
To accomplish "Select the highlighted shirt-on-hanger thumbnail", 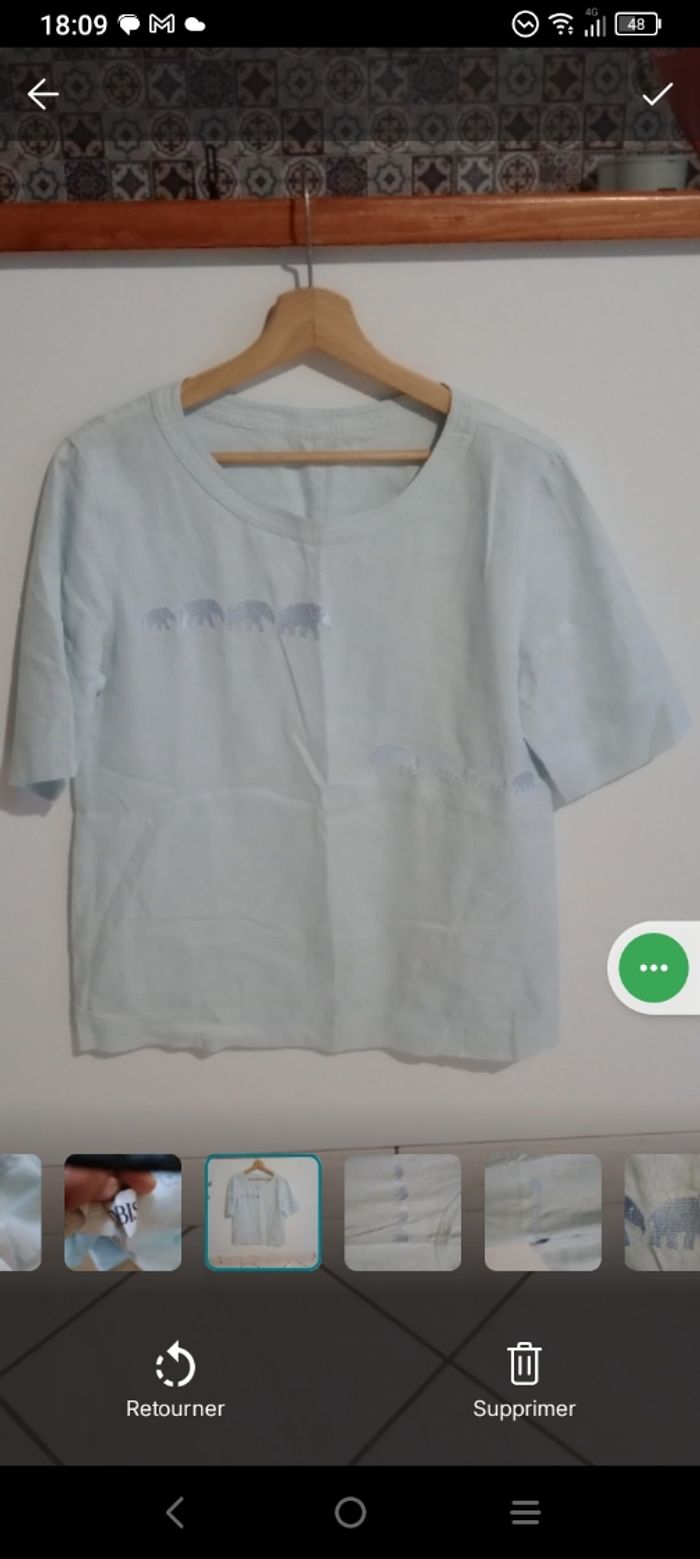I will pyautogui.click(x=263, y=1212).
